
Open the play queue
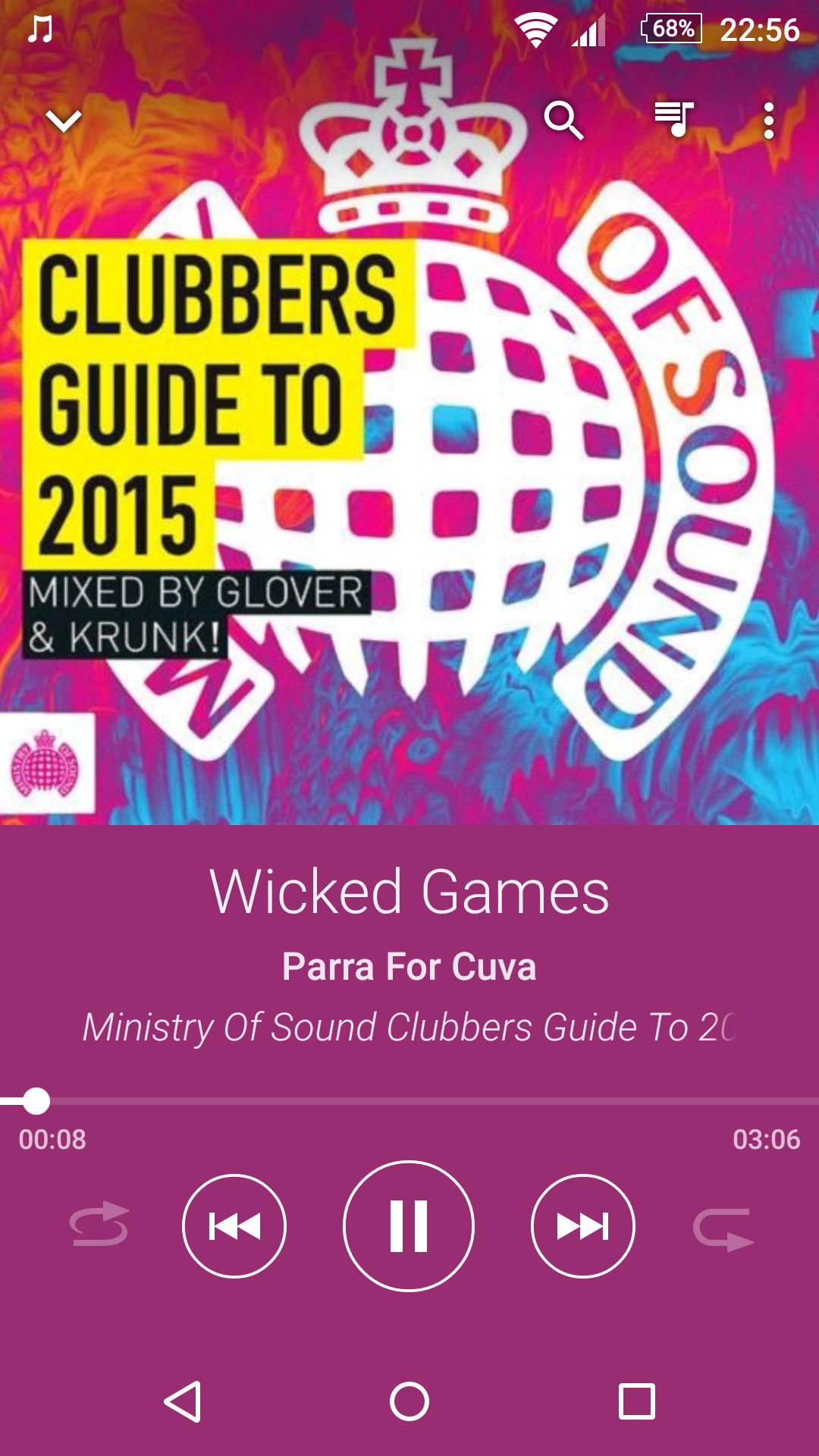674,119
